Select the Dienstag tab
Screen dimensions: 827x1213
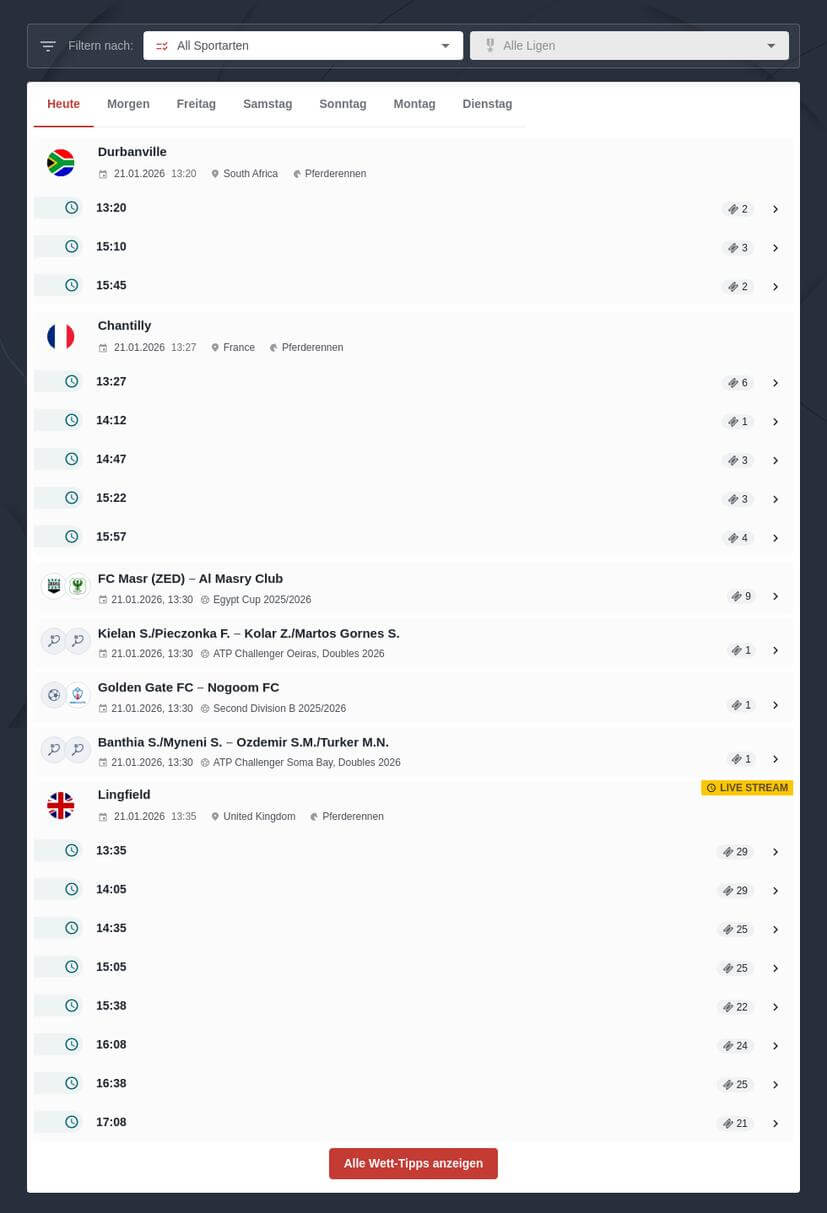[x=487, y=103]
